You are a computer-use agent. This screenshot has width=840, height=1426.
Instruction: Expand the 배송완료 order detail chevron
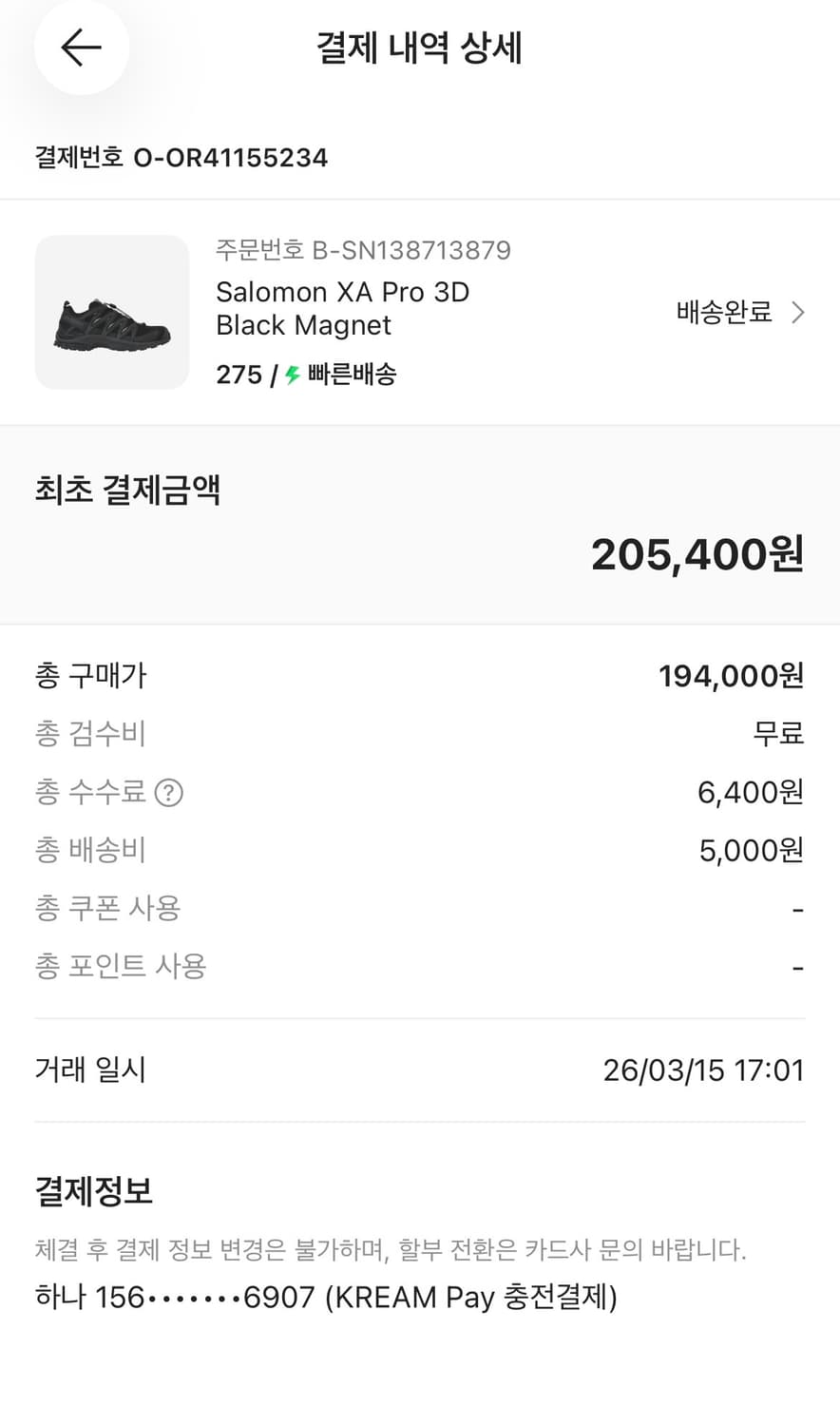(798, 312)
